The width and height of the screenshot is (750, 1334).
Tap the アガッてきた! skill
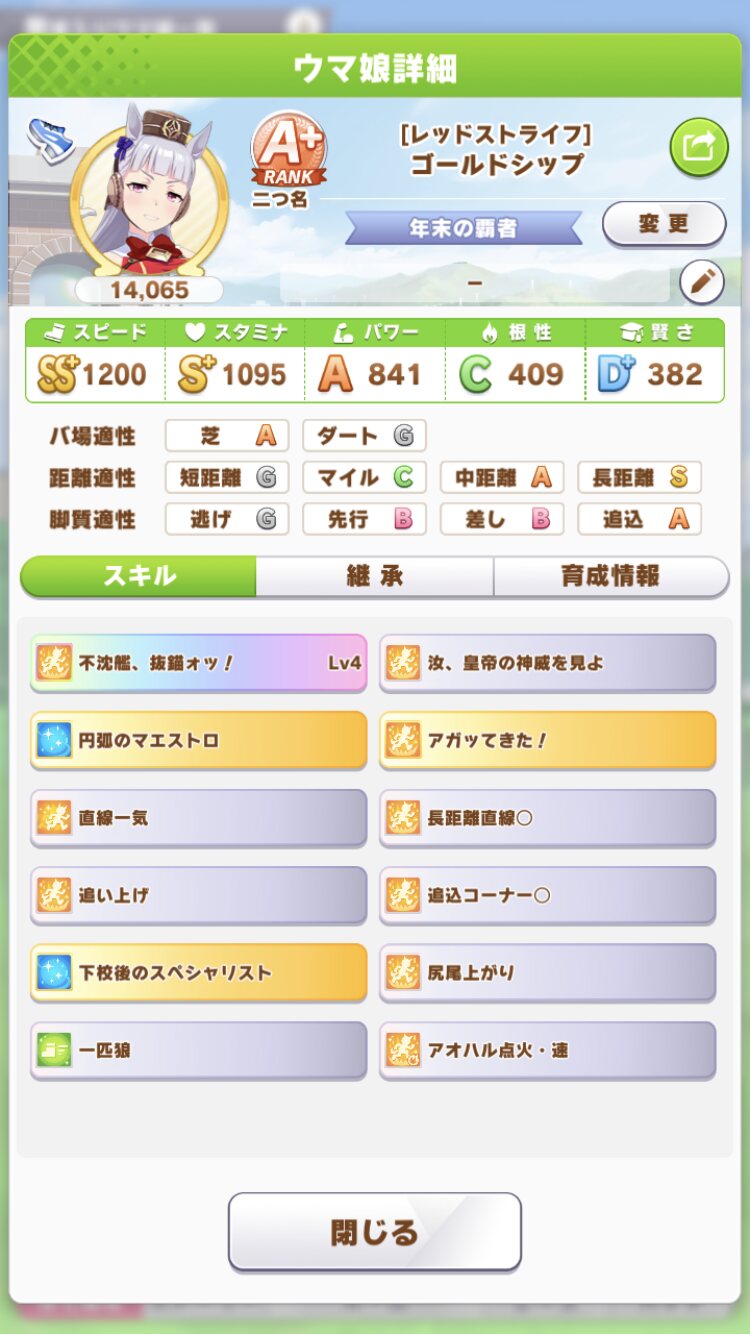pyautogui.click(x=547, y=740)
